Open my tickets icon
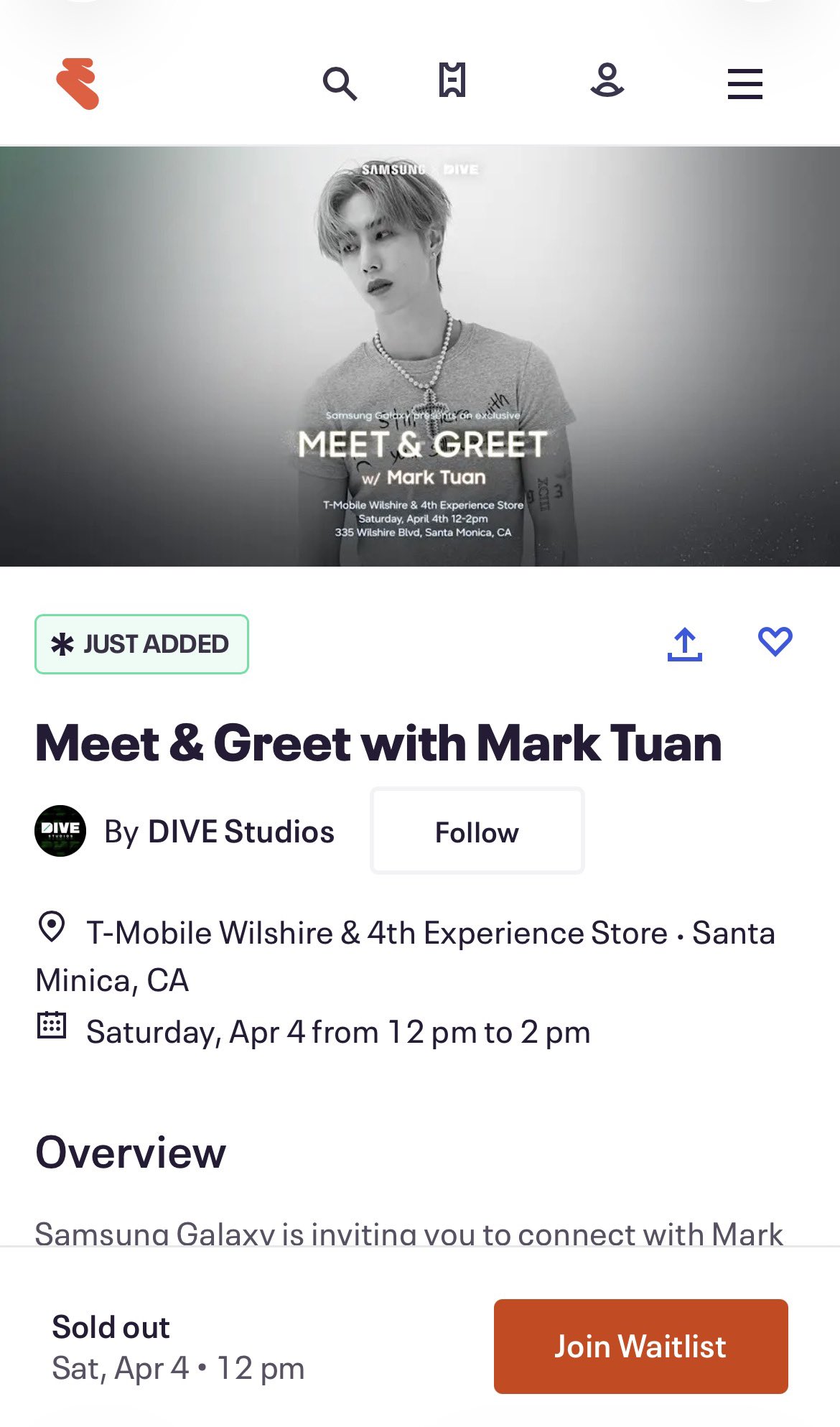840x1427 pixels. [452, 80]
